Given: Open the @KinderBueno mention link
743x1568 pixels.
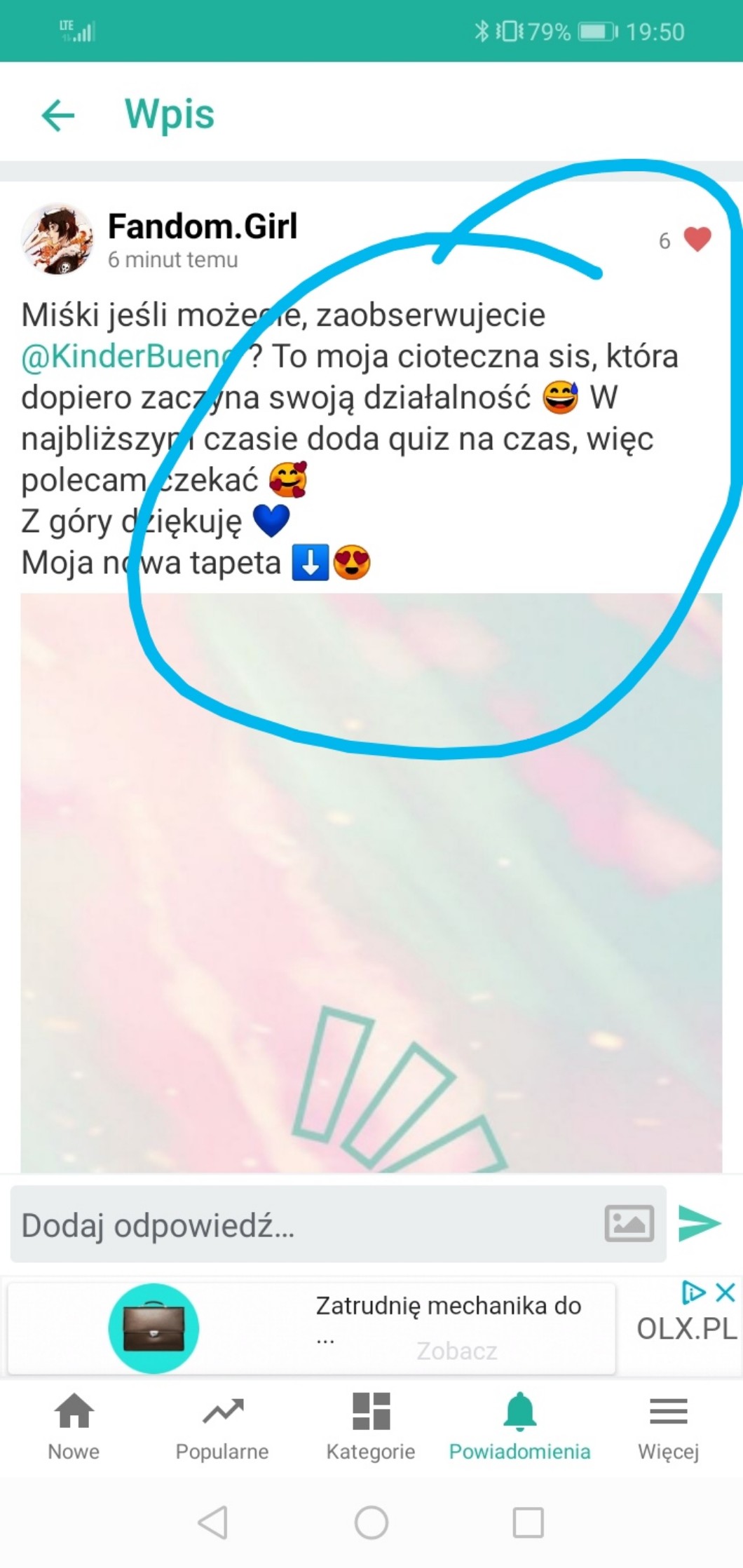Looking at the screenshot, I should click(x=130, y=357).
